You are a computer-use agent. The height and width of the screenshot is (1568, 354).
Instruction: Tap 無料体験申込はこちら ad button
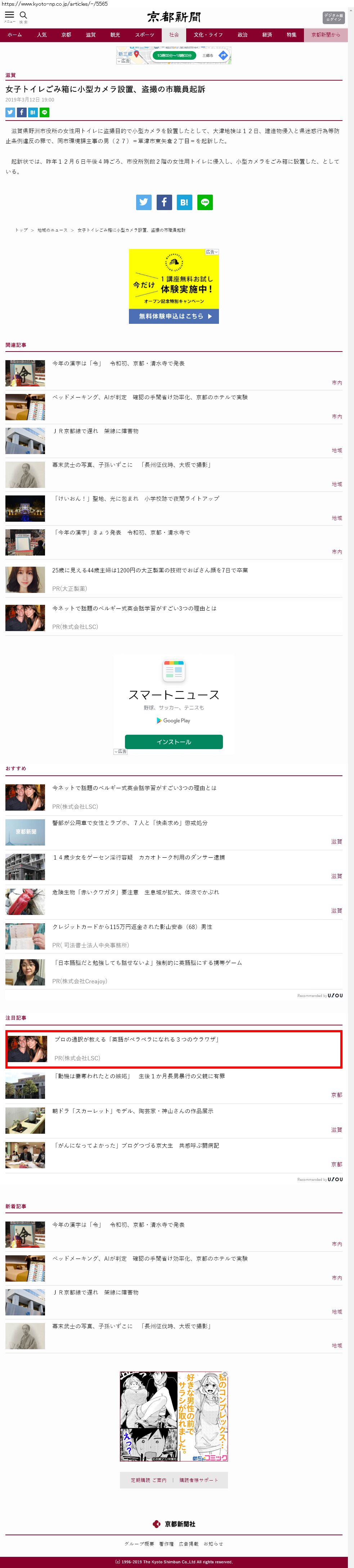[174, 317]
